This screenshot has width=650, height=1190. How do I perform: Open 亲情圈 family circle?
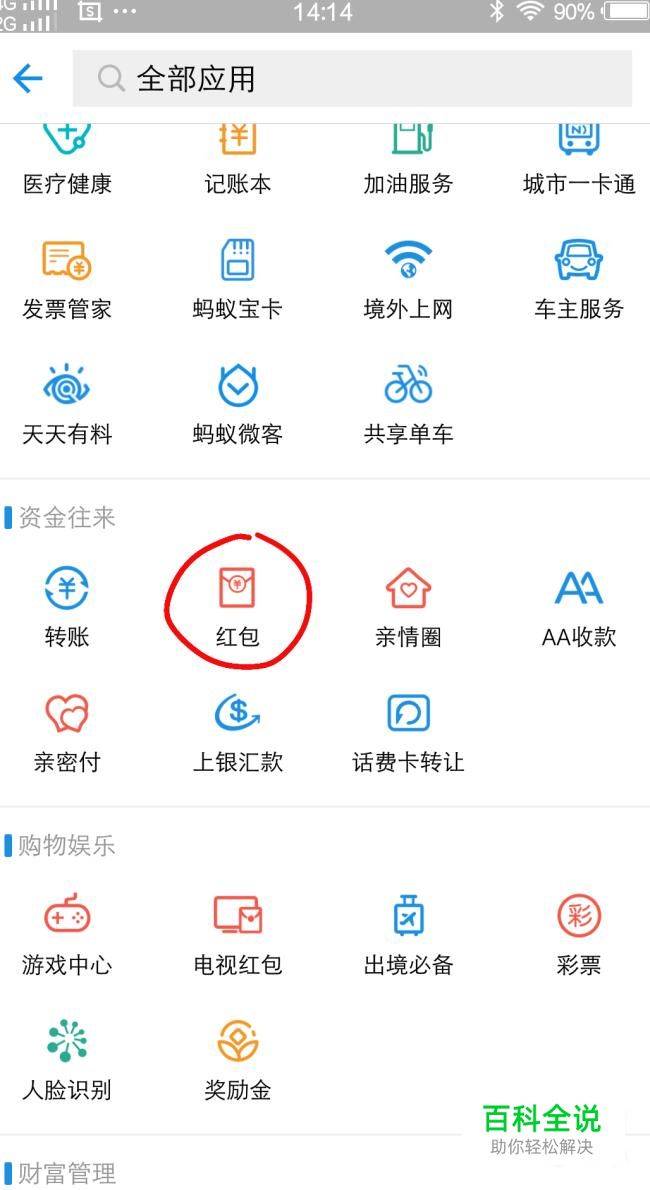pyautogui.click(x=409, y=607)
